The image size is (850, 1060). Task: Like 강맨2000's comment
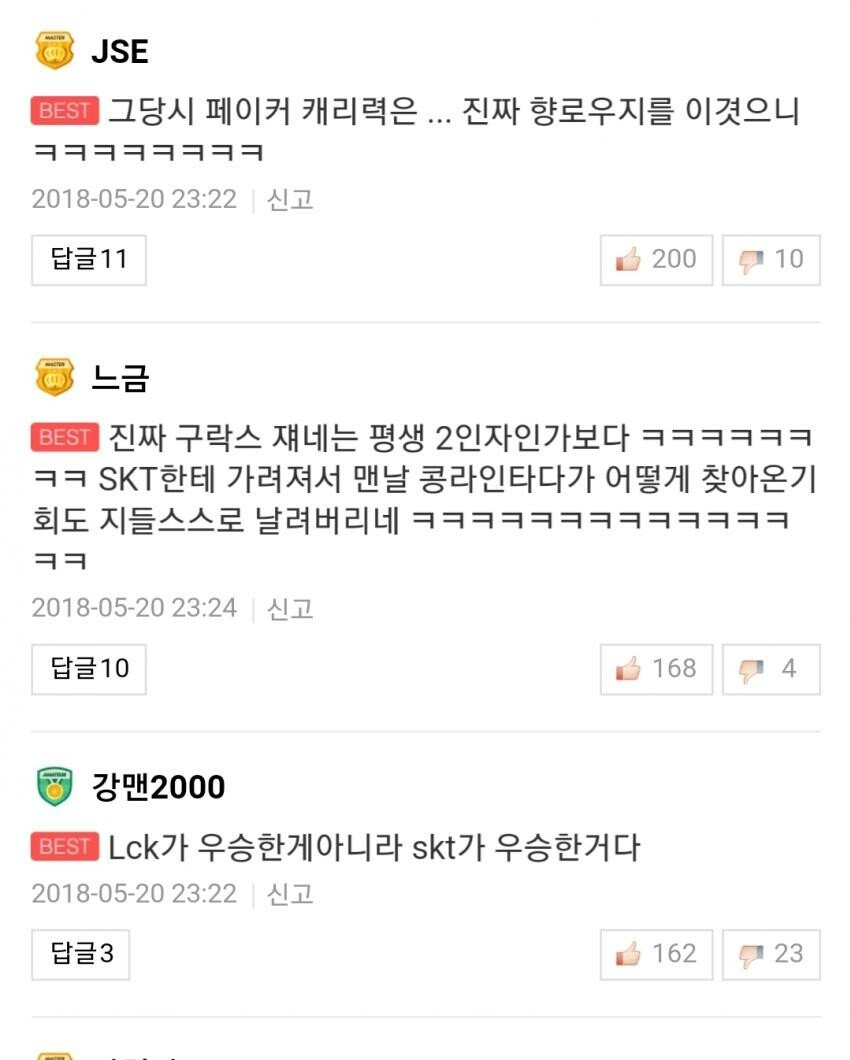[x=656, y=955]
